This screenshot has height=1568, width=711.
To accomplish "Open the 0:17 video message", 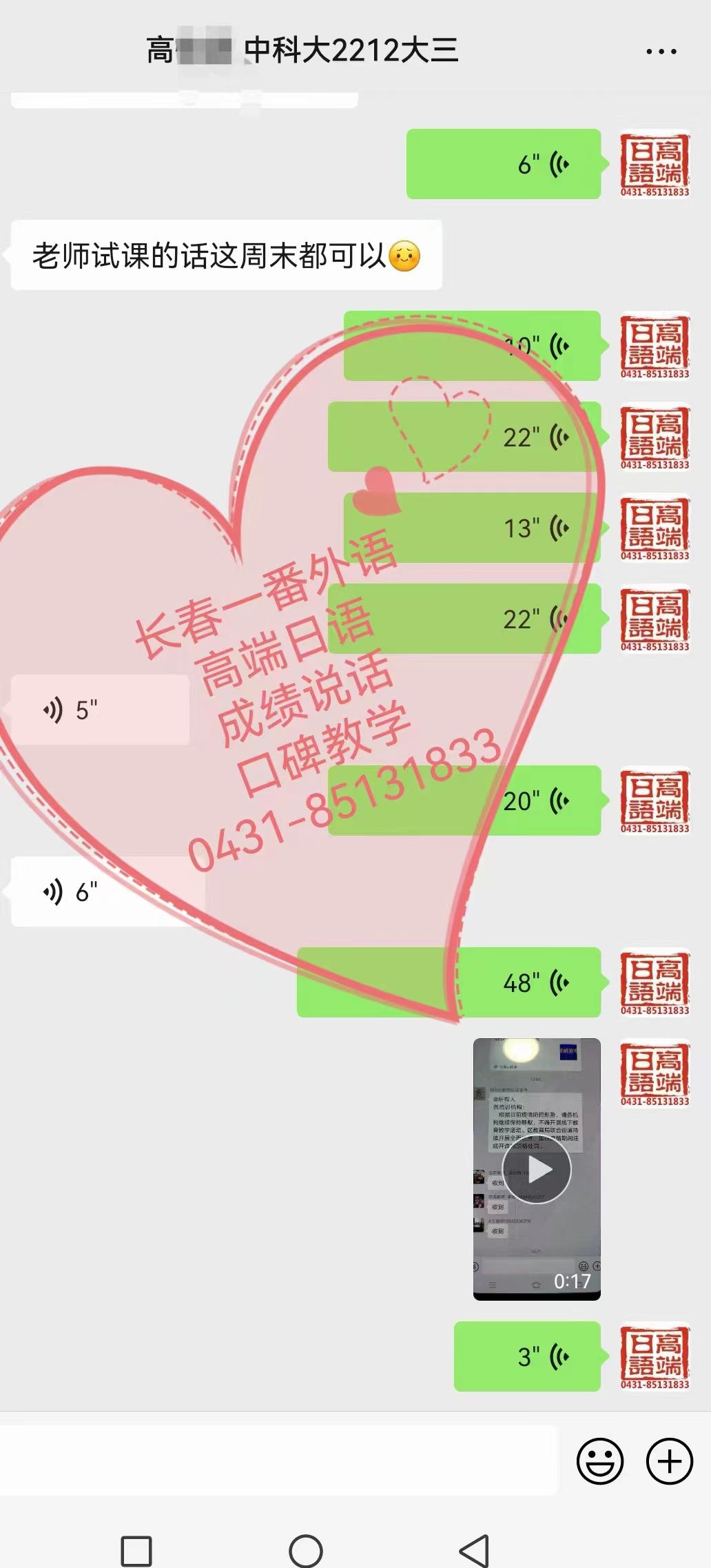I will coord(537,1169).
